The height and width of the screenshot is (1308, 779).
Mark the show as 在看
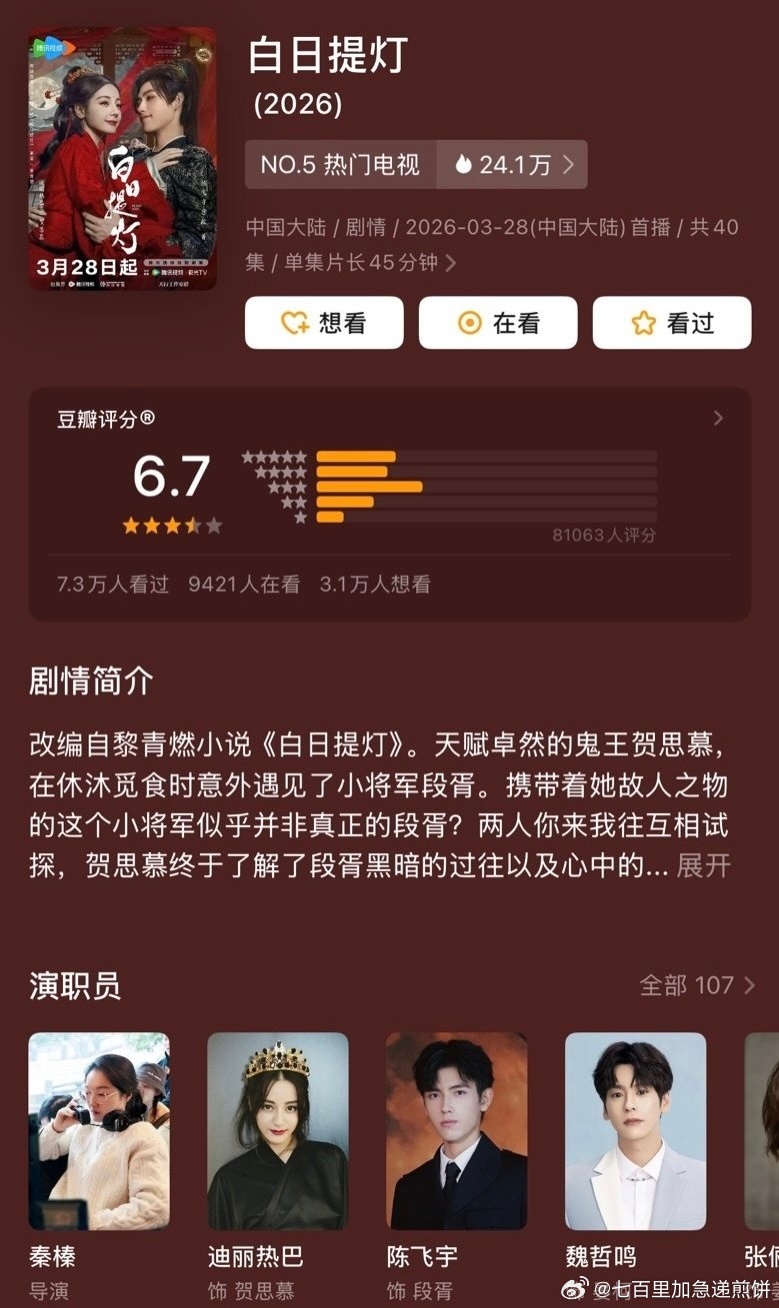[497, 322]
